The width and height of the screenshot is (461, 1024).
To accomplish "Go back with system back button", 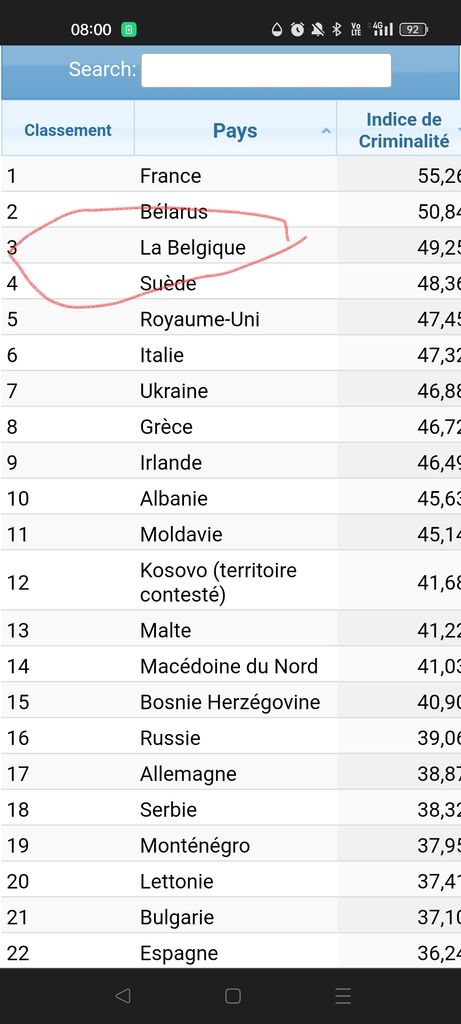I will coord(122,995).
